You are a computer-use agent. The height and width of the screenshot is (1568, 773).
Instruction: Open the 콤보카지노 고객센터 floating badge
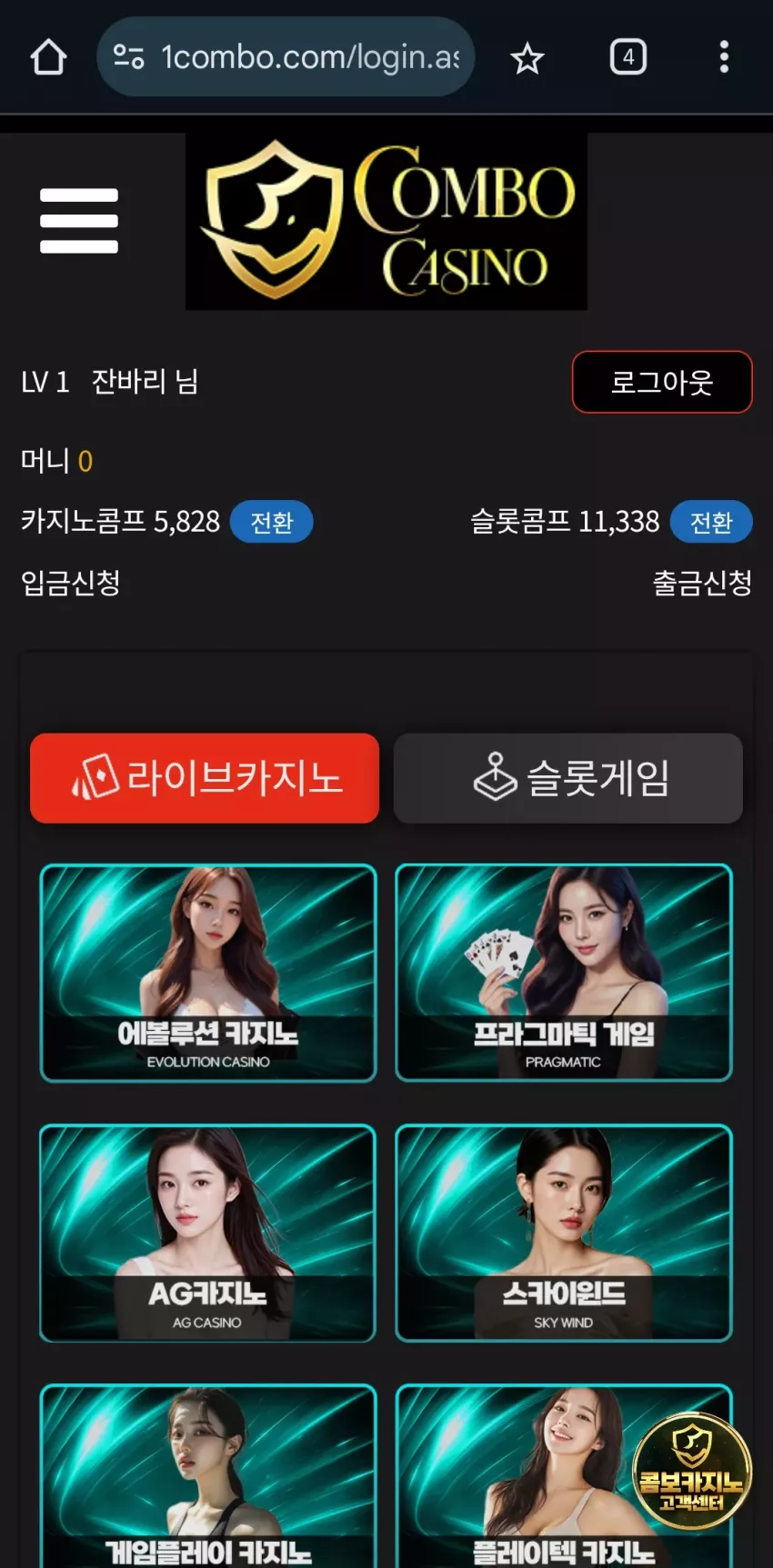[x=692, y=1471]
